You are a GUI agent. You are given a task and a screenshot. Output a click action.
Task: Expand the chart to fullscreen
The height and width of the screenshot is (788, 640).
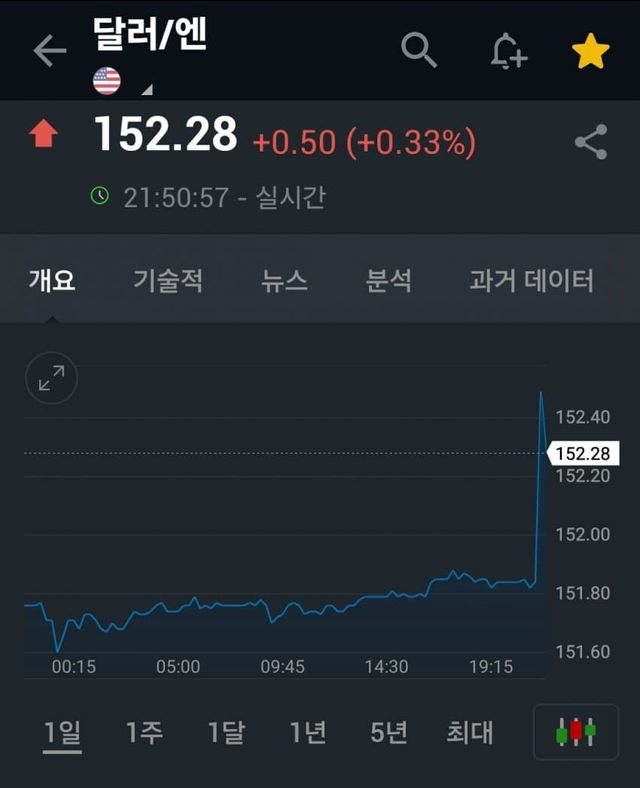click(51, 378)
